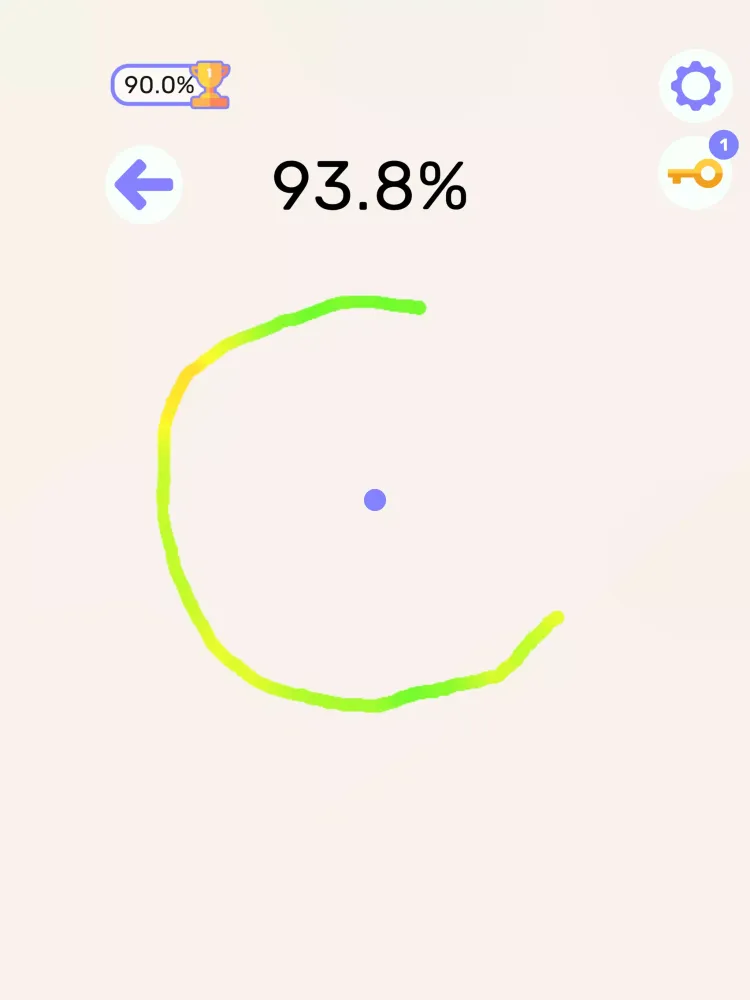Click the purple center dot target
750x1000 pixels.
click(375, 499)
